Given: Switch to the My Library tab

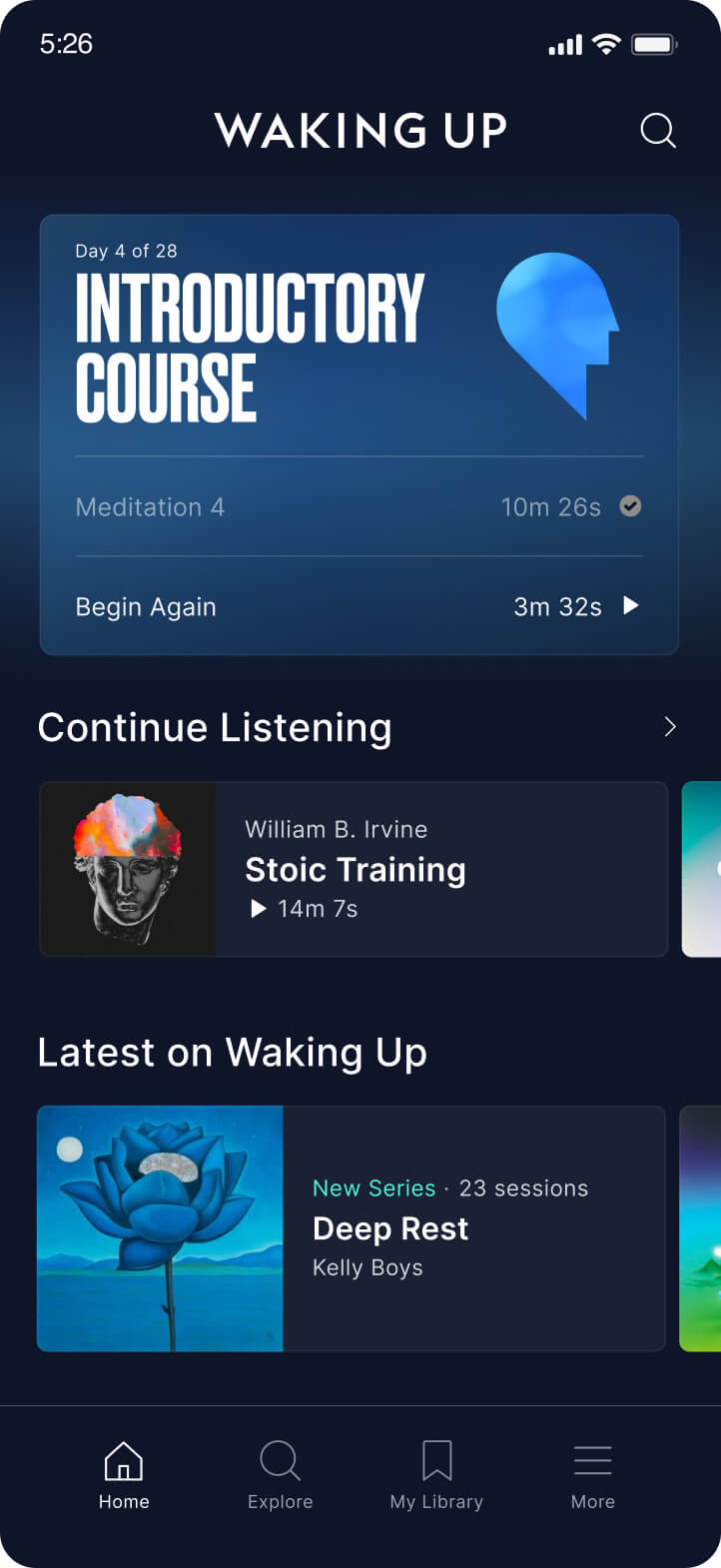Looking at the screenshot, I should click(436, 1474).
